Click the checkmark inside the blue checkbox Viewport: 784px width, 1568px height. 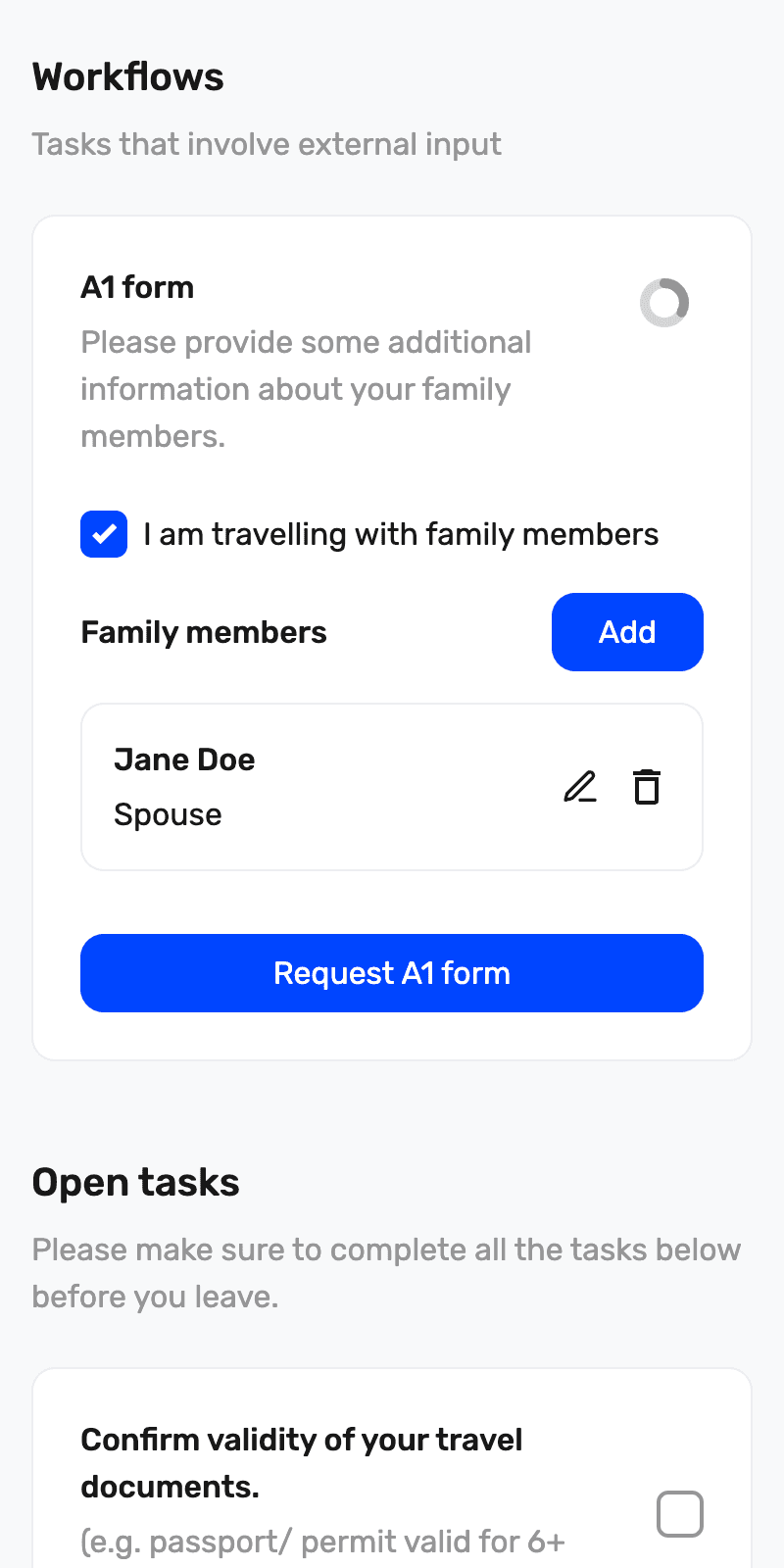104,534
